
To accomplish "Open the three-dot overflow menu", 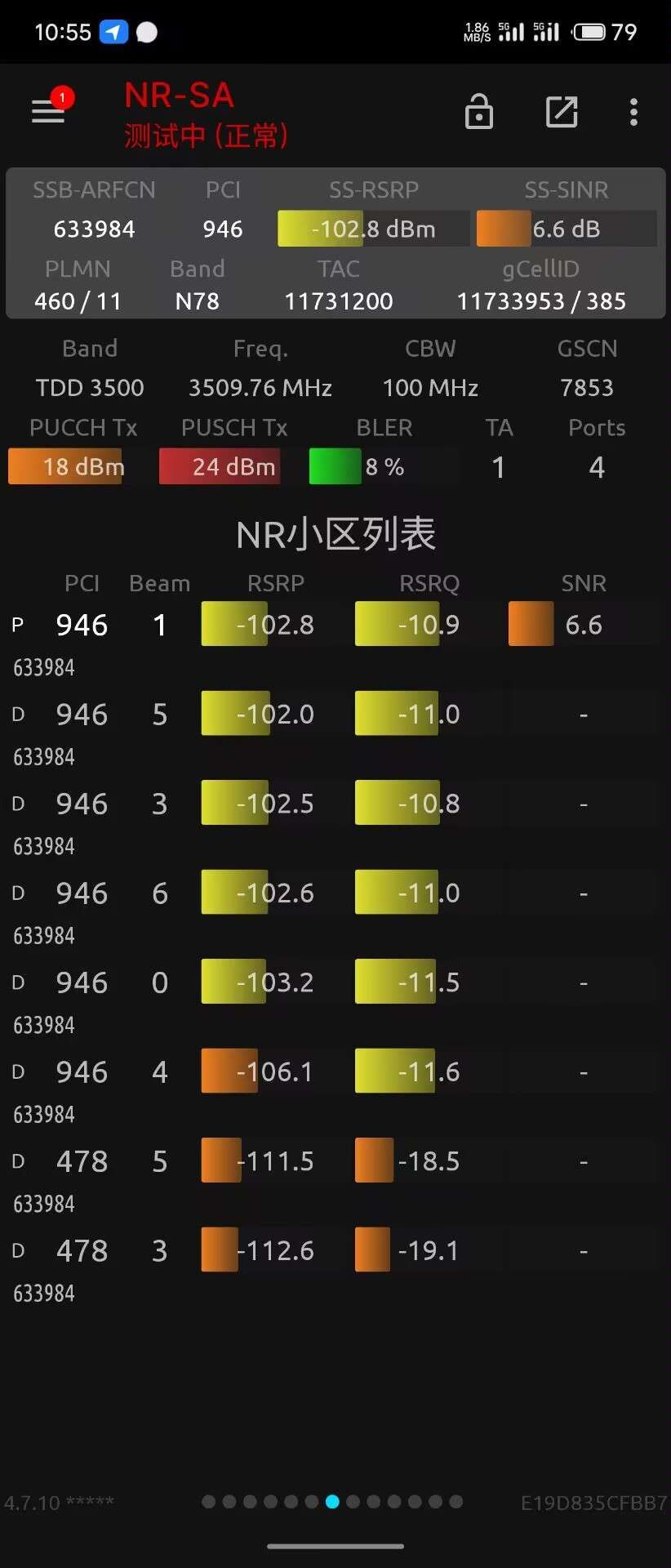I will click(633, 112).
